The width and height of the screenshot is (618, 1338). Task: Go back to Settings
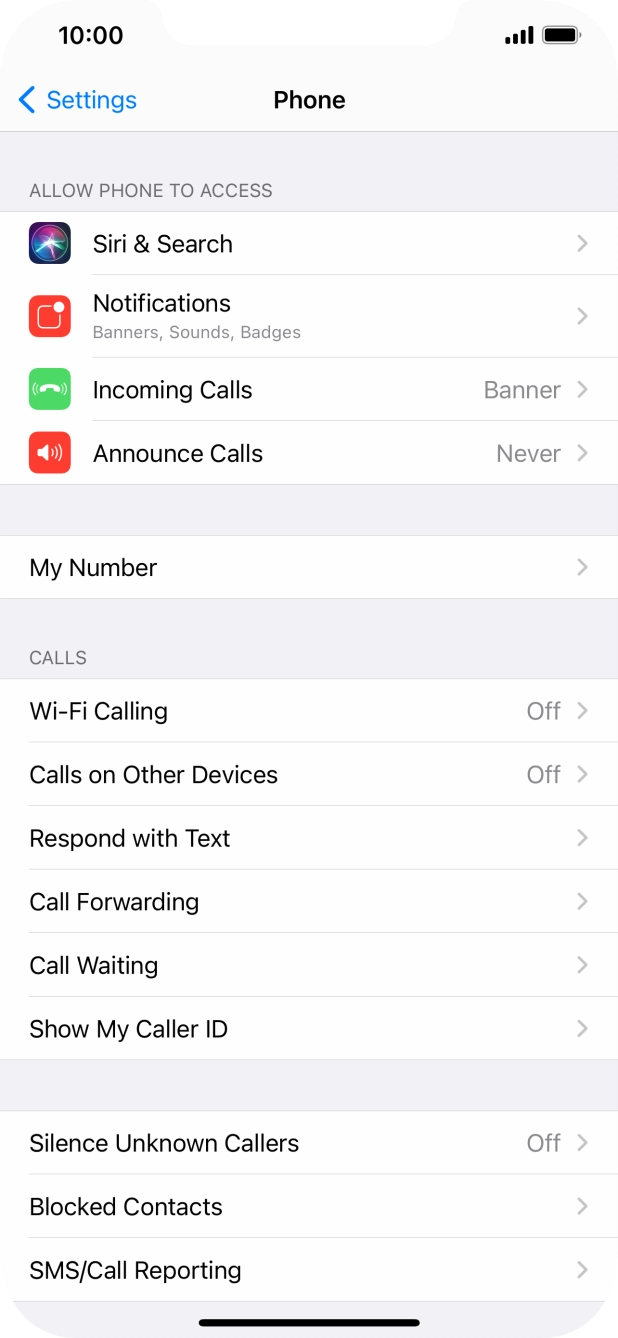(x=77, y=100)
